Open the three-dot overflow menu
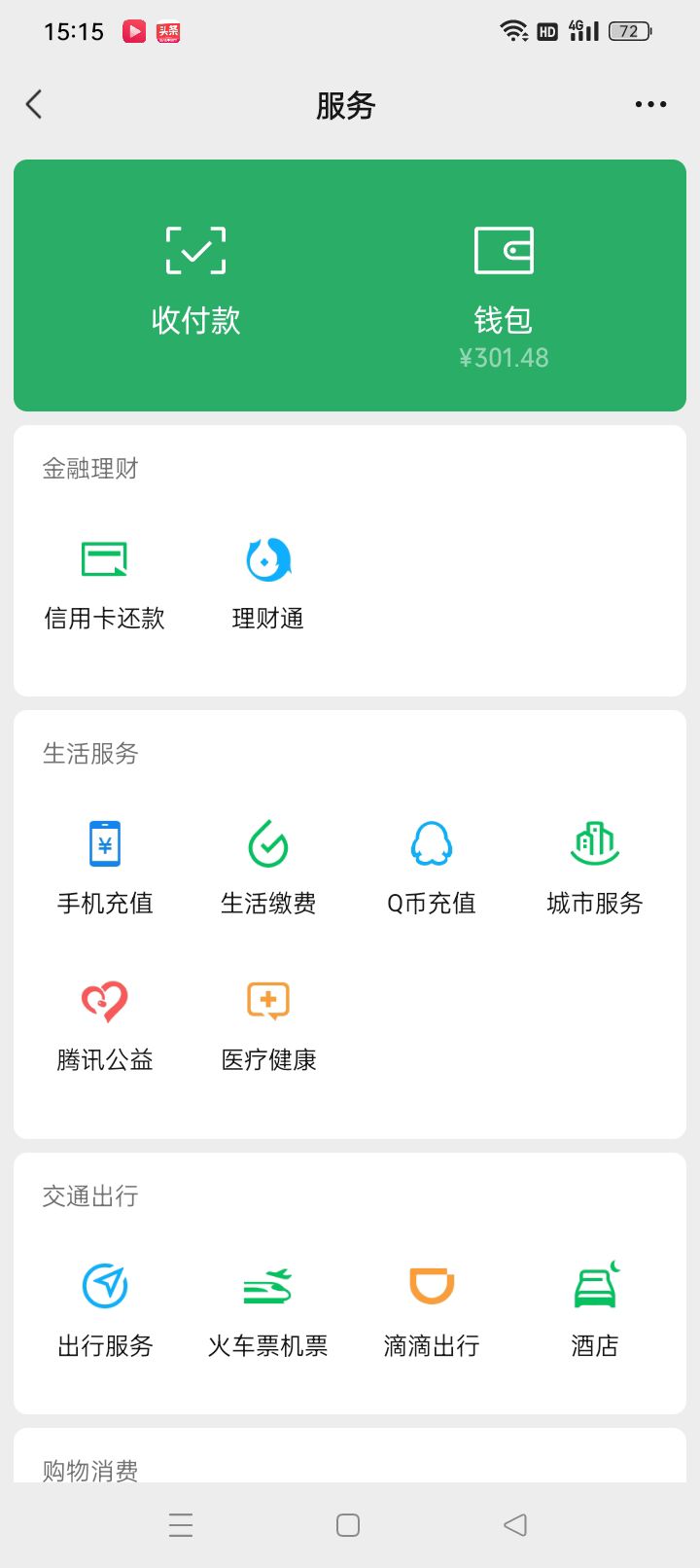The width and height of the screenshot is (700, 1568). click(650, 104)
